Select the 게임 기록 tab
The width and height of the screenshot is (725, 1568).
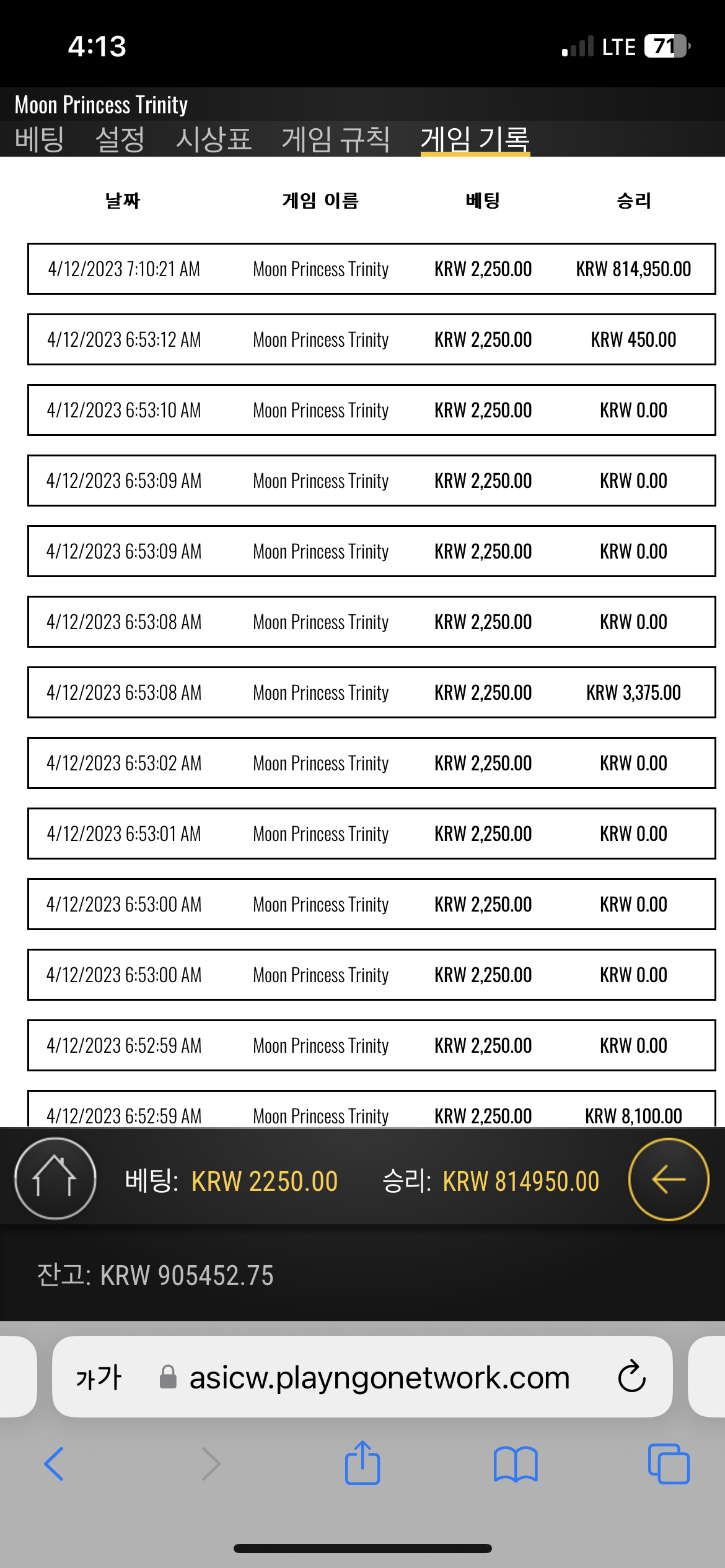point(475,139)
